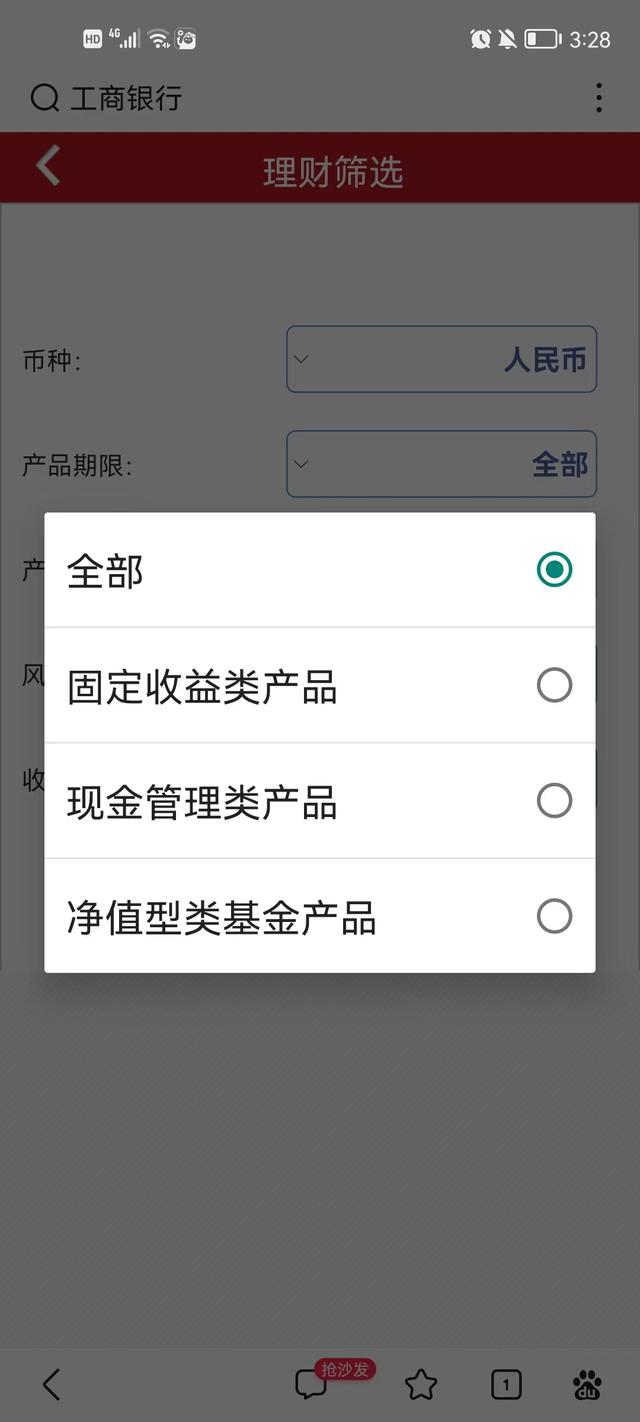640x1422 pixels.
Task: Select the 全部 option
Action: pyautogui.click(x=320, y=570)
